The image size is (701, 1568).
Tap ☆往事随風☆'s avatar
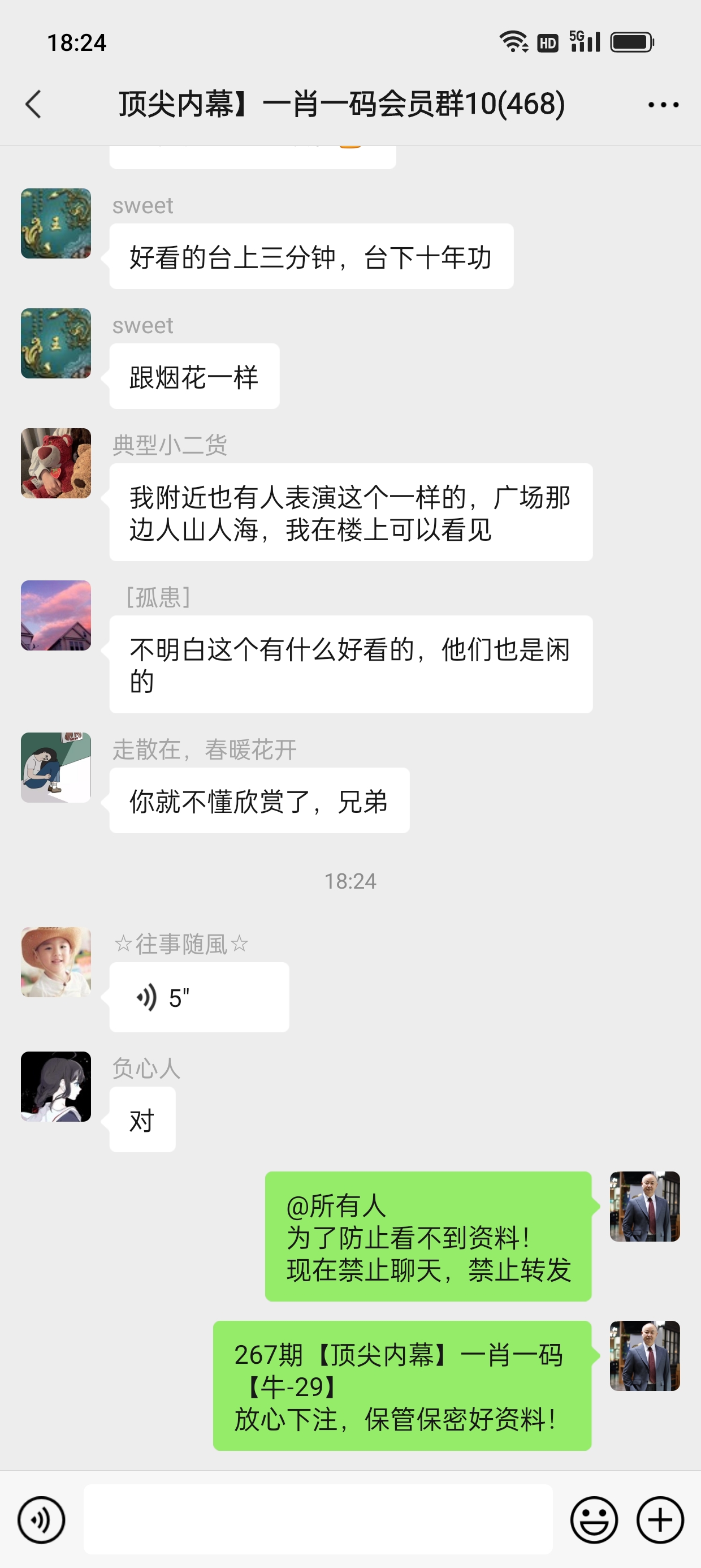tap(56, 962)
